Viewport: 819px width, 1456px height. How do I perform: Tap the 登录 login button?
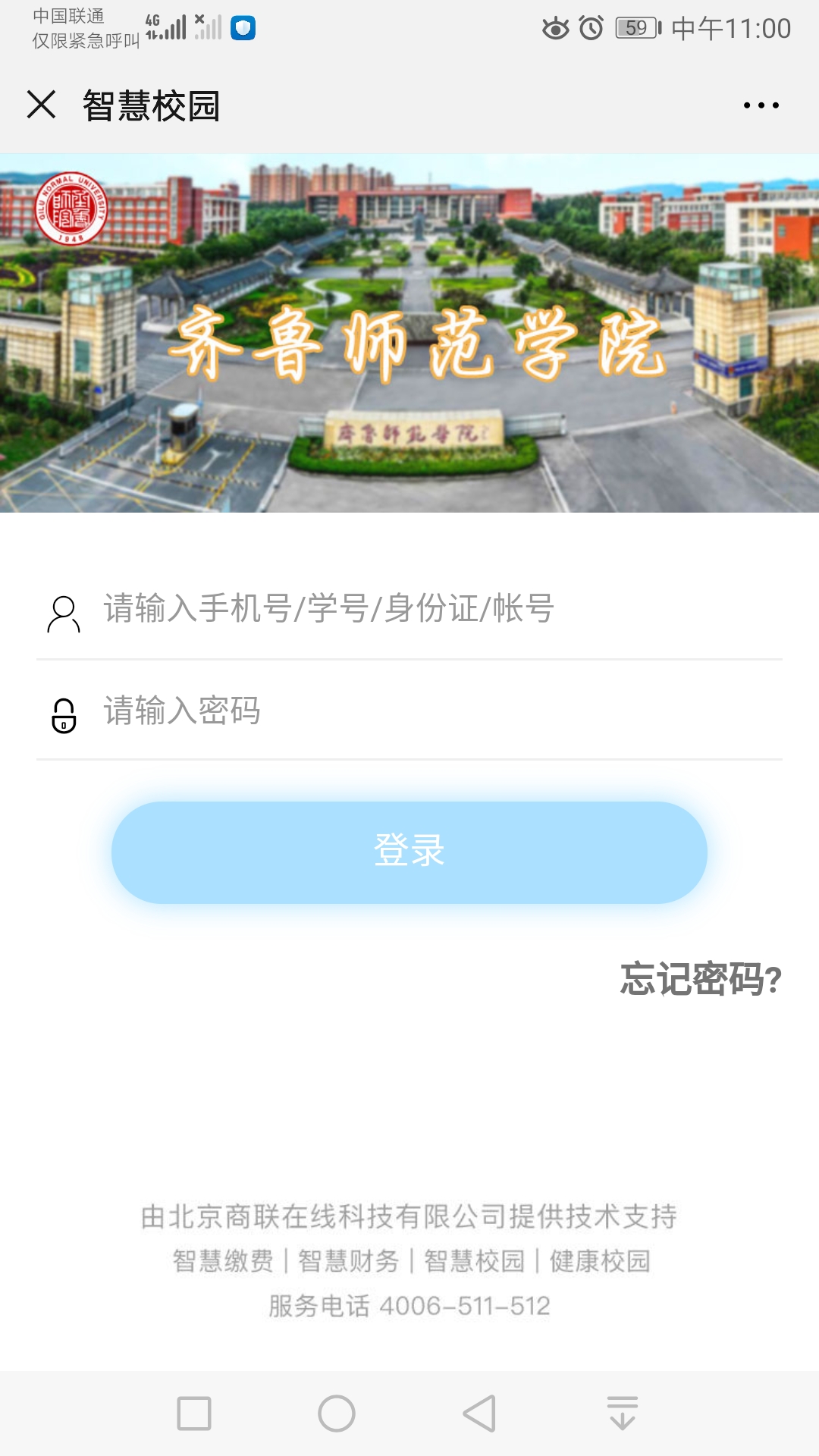point(409,852)
